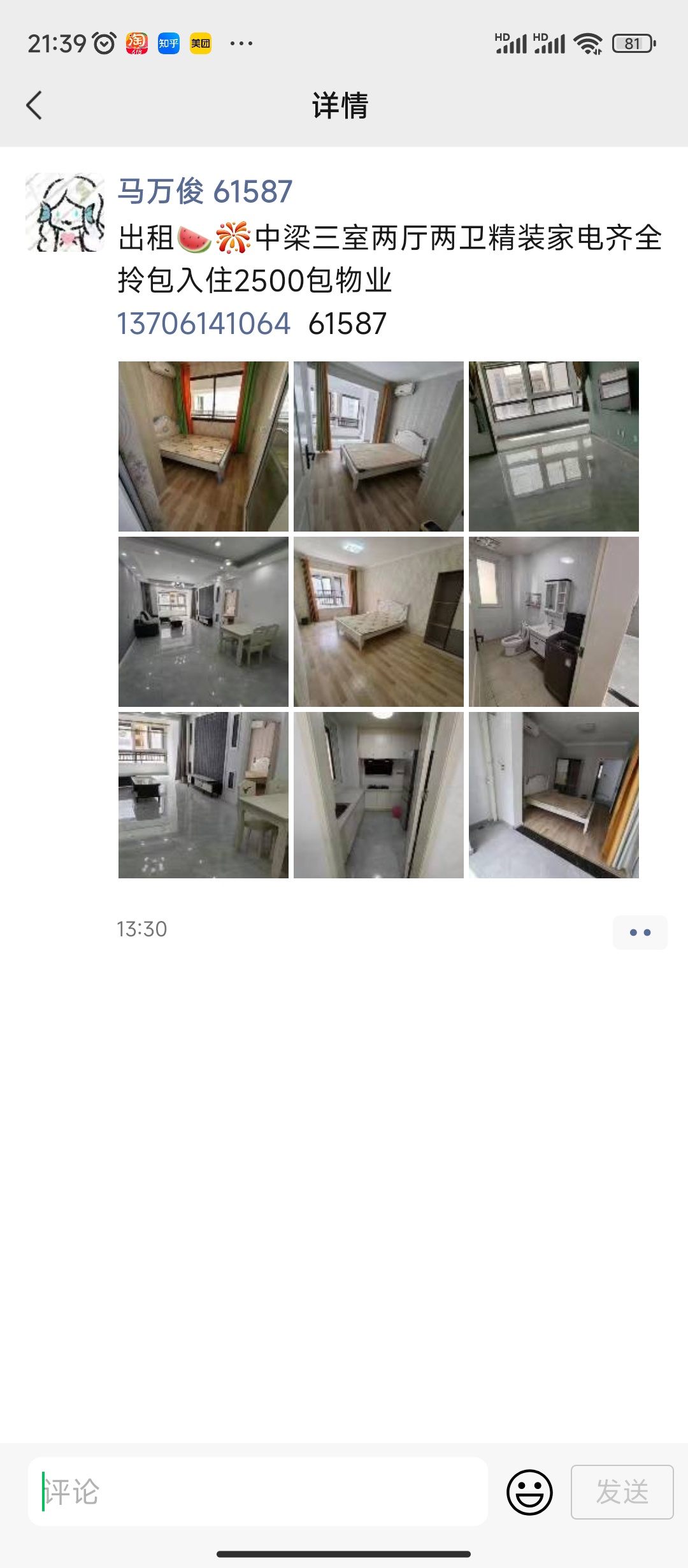The image size is (688, 1568).
Task: Open the third photo of empty room windows
Action: 554,446
